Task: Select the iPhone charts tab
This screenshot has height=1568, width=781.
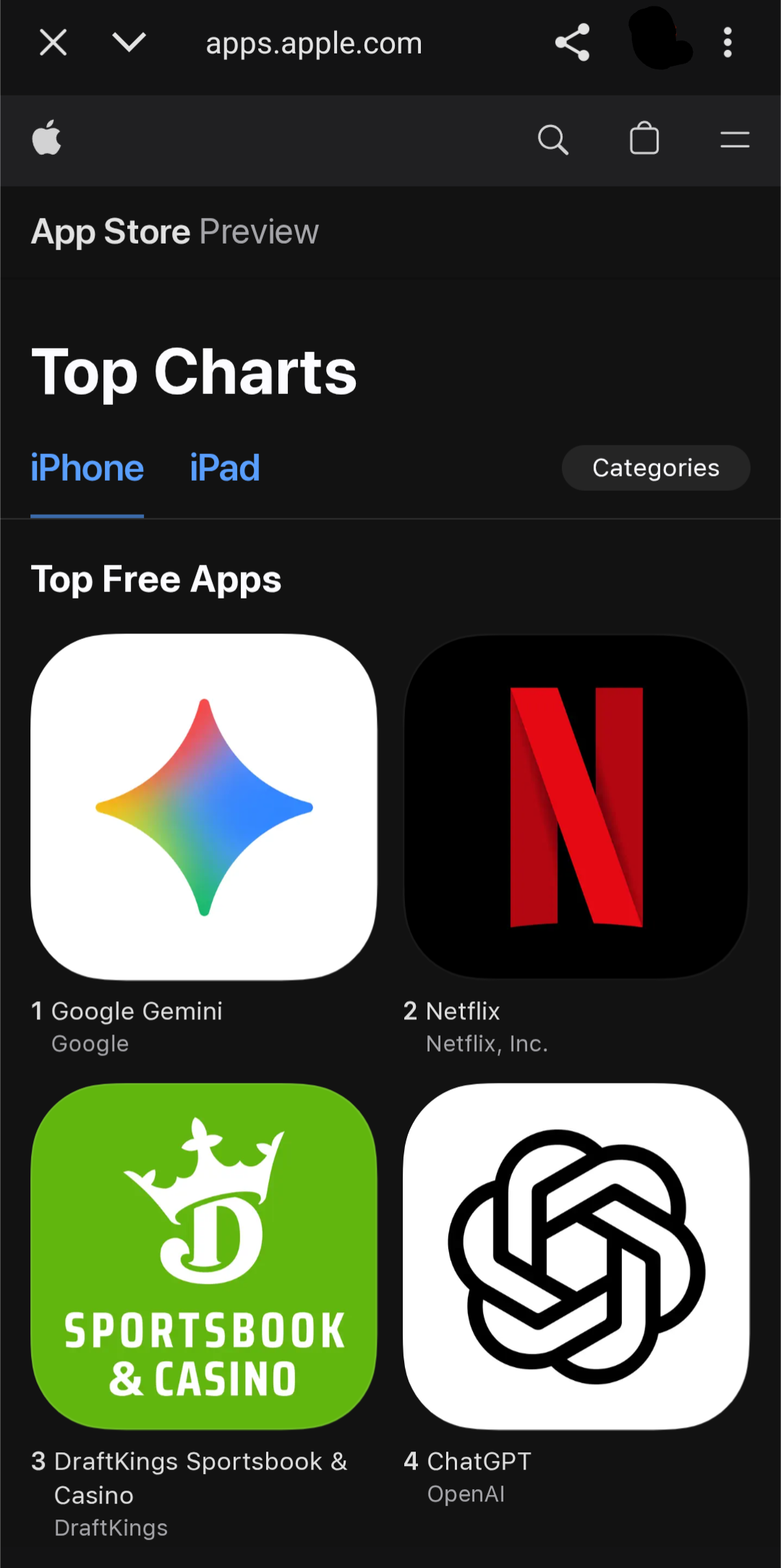Action: [88, 468]
